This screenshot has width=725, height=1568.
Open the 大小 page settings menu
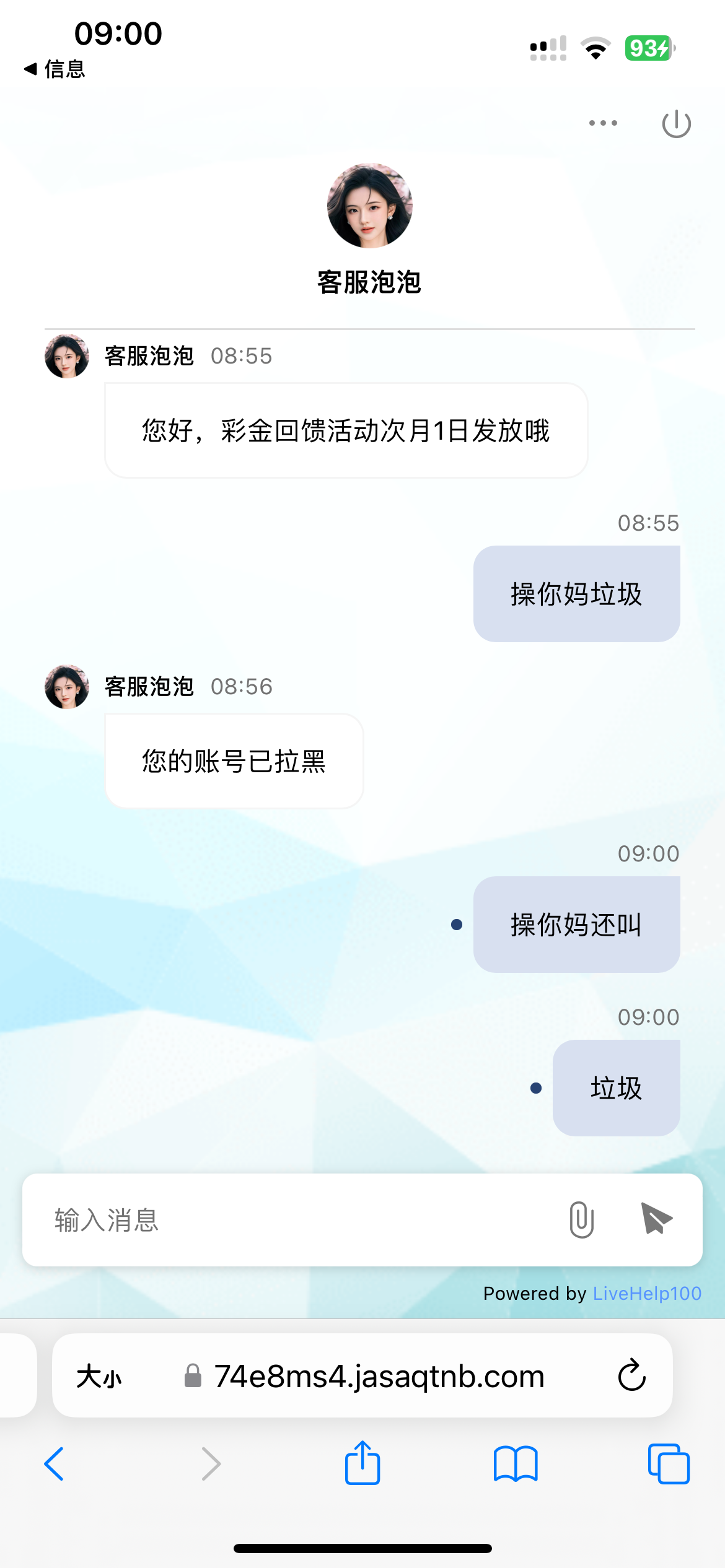pyautogui.click(x=99, y=1377)
